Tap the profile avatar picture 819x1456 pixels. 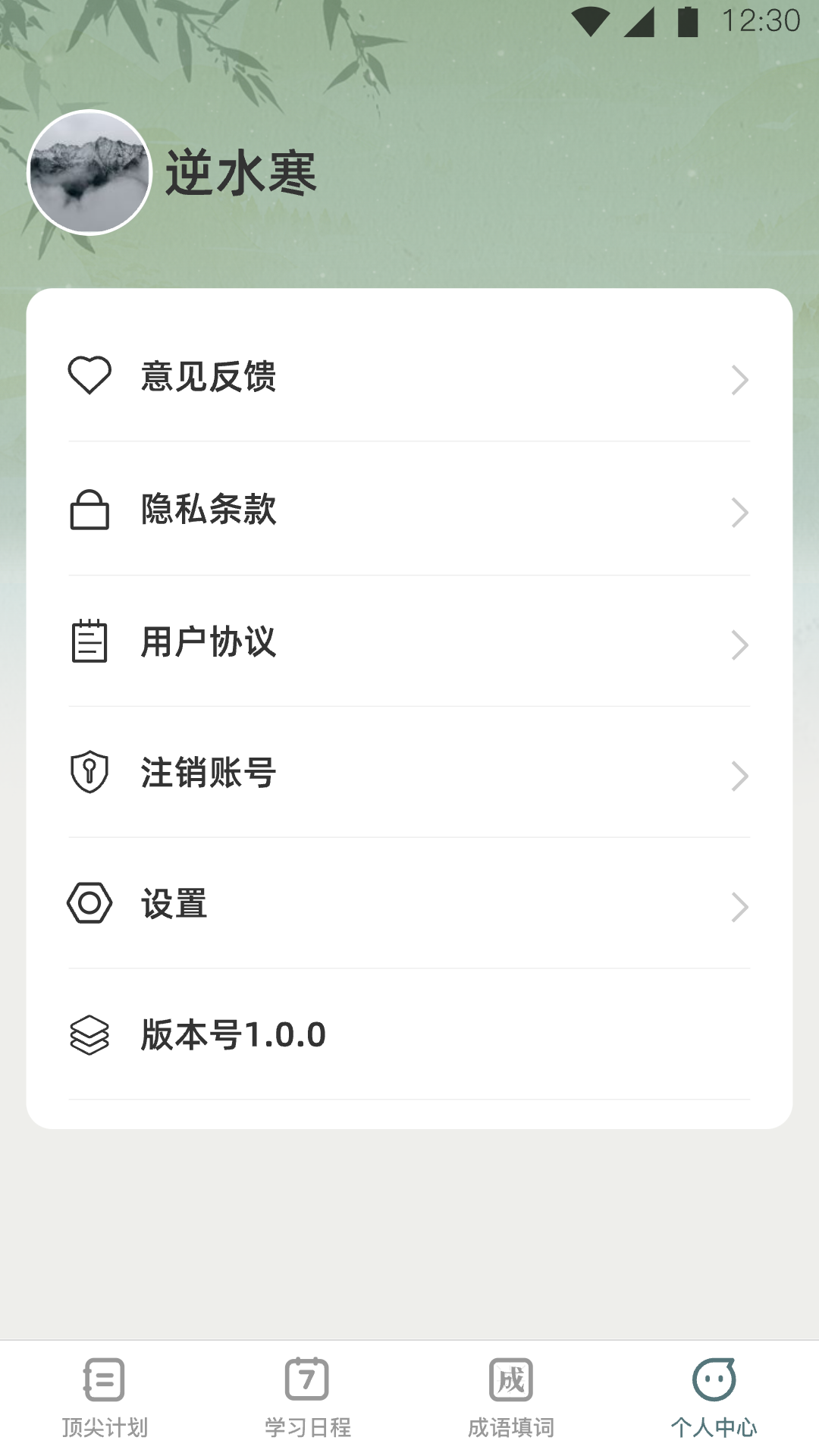click(x=89, y=173)
